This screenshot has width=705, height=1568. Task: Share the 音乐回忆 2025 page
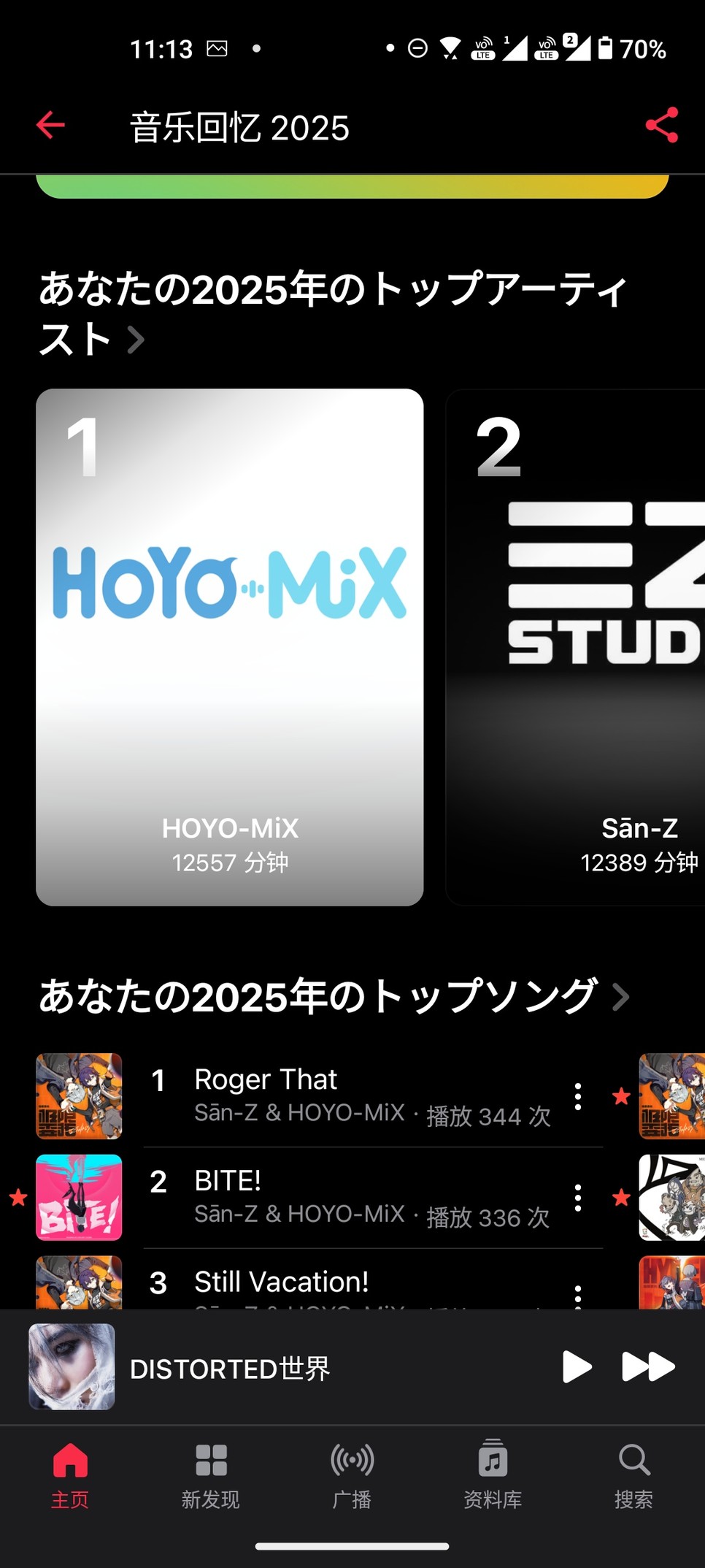[661, 126]
